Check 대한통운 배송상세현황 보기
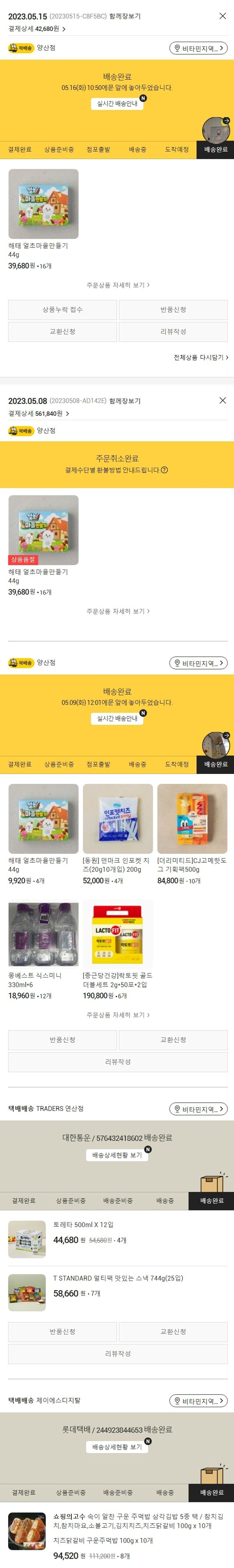This screenshot has width=234, height=1568. (x=117, y=1155)
